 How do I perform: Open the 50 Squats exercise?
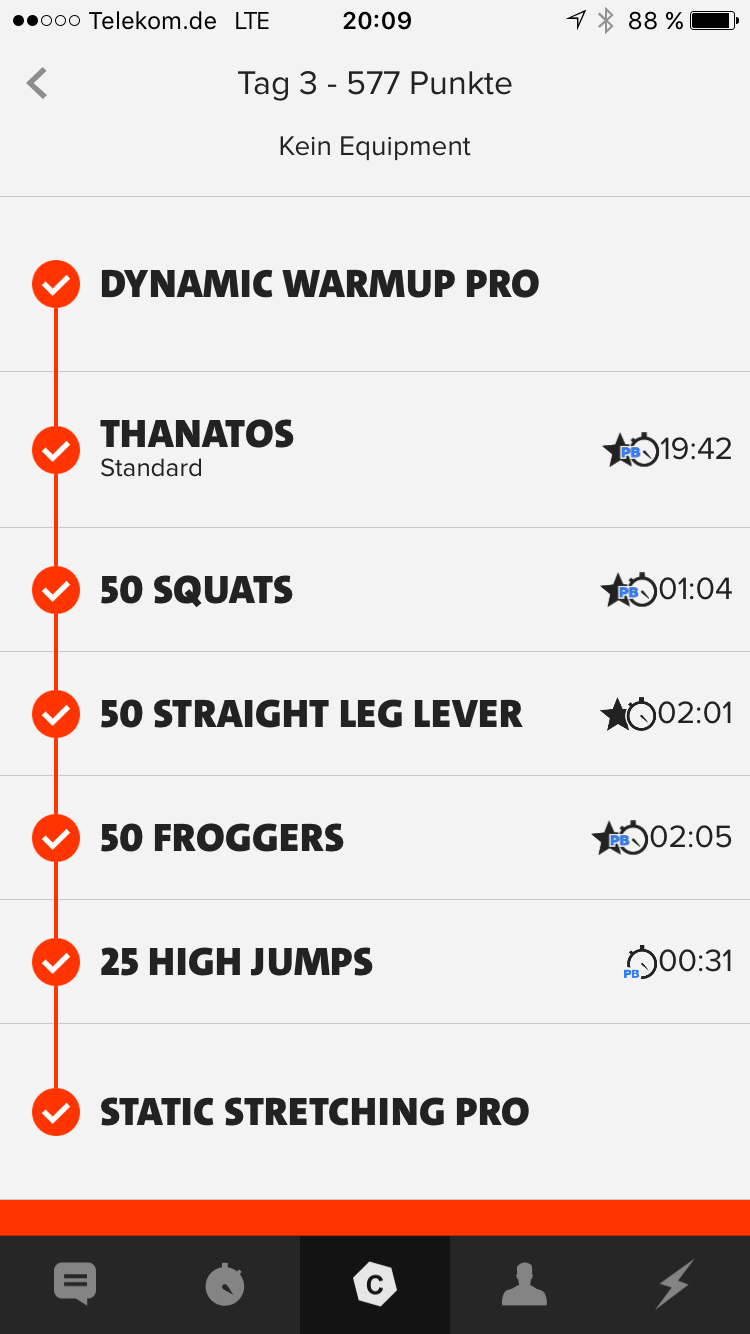197,590
